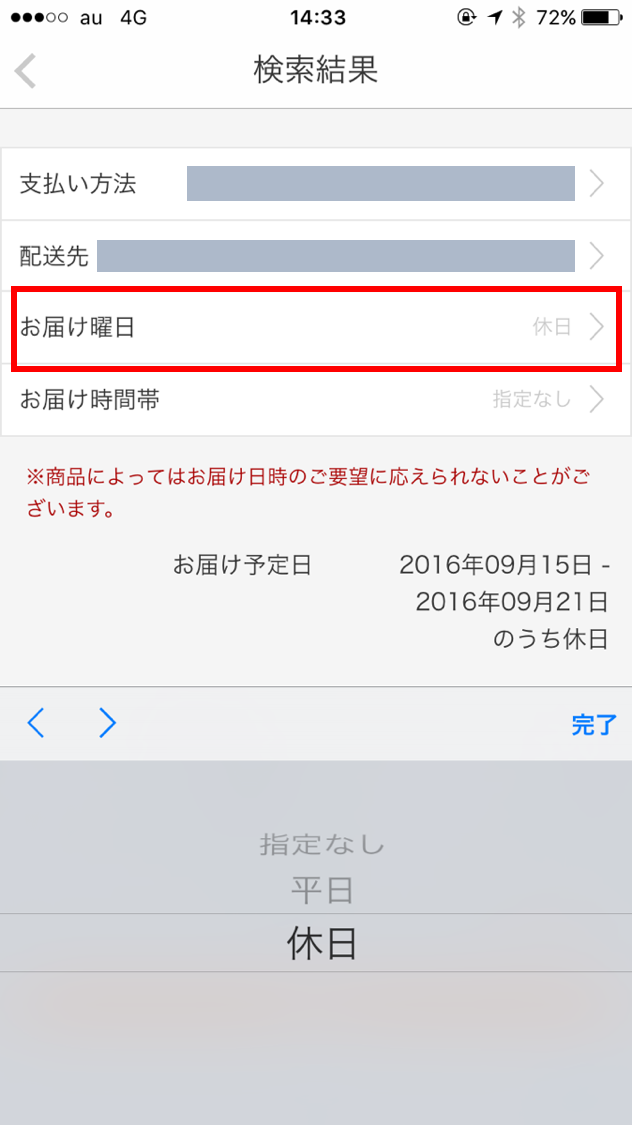Open the お届け時間帯 setting
This screenshot has height=1125, width=632.
point(315,400)
